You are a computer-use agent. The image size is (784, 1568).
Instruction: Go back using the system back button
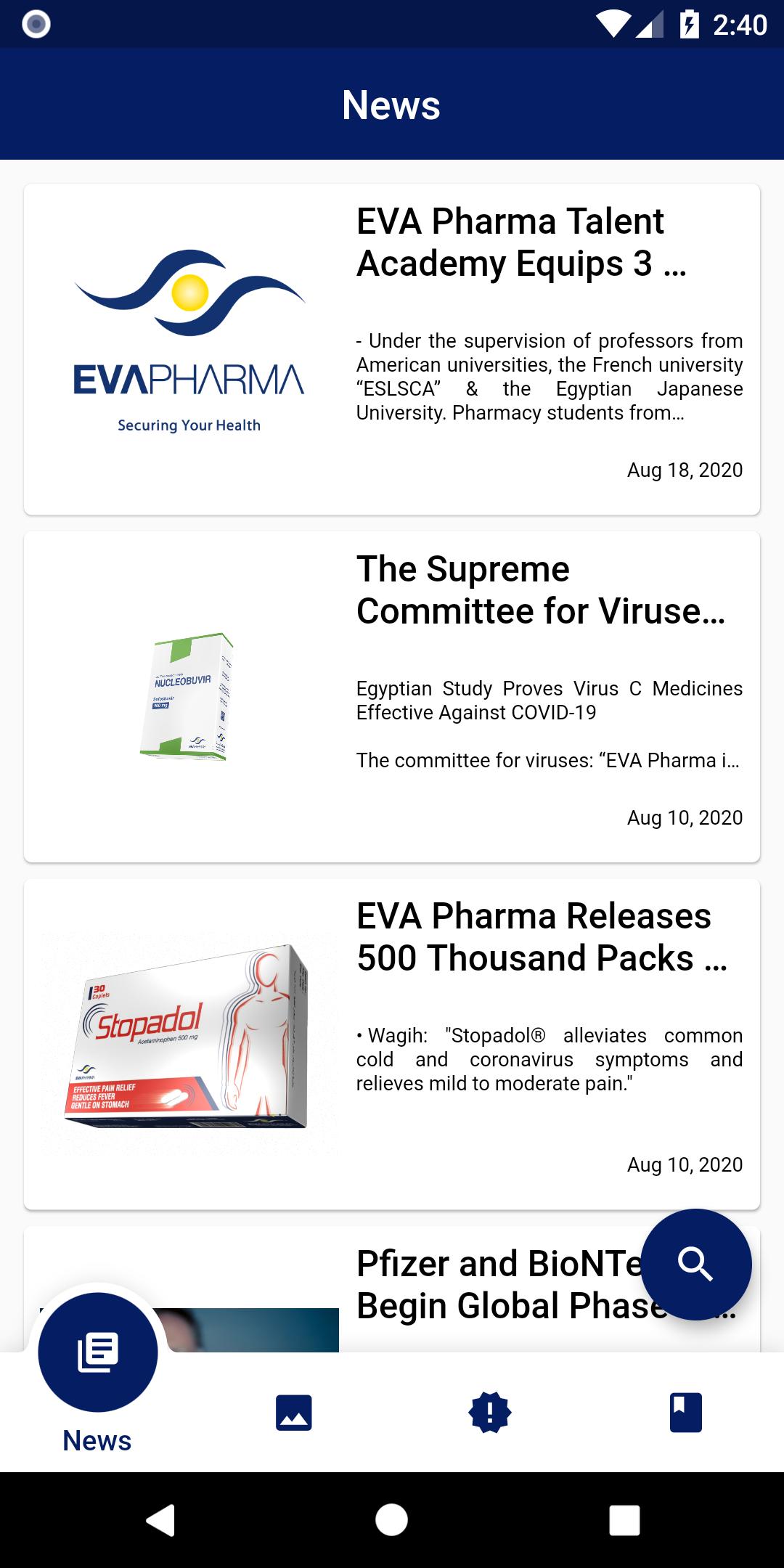tap(160, 1520)
